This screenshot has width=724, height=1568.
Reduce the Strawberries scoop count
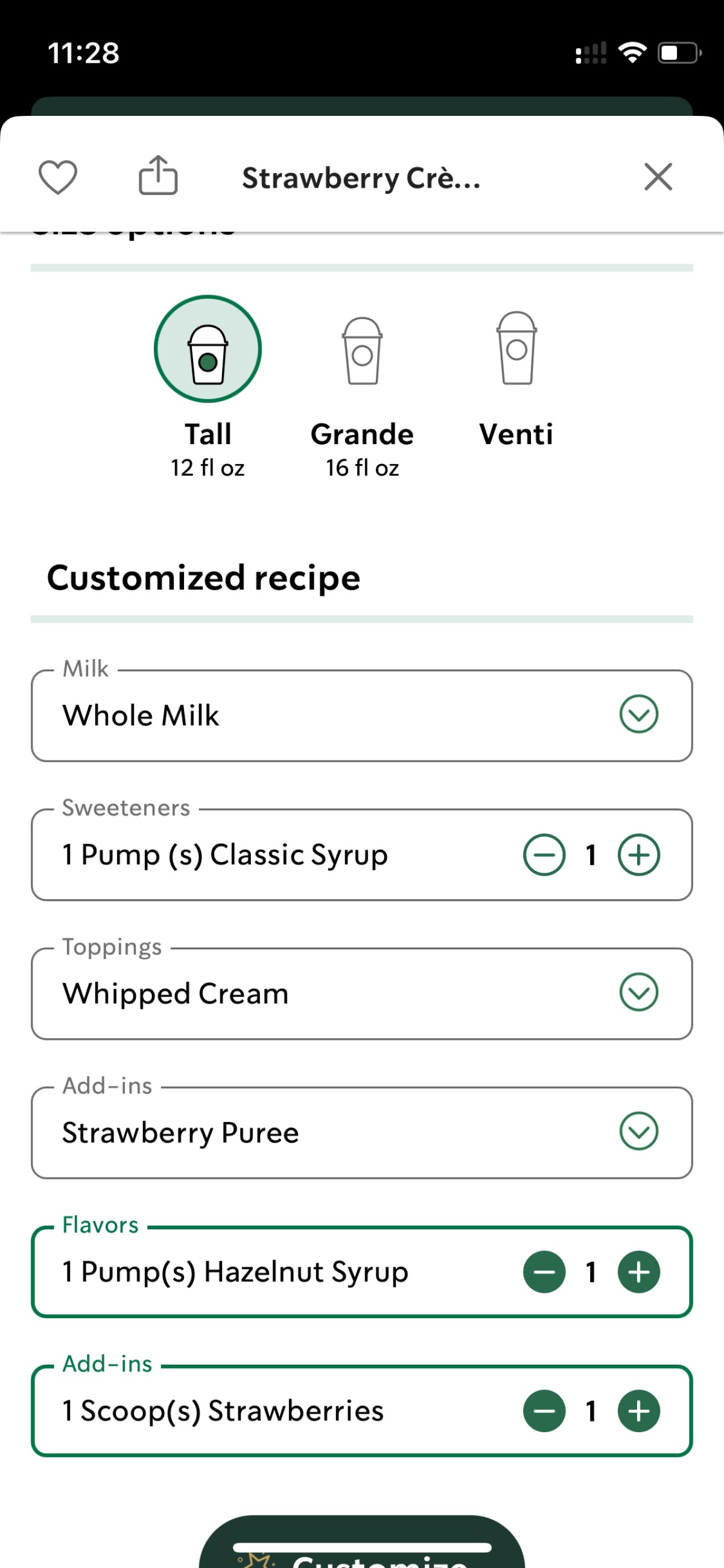(x=544, y=1411)
